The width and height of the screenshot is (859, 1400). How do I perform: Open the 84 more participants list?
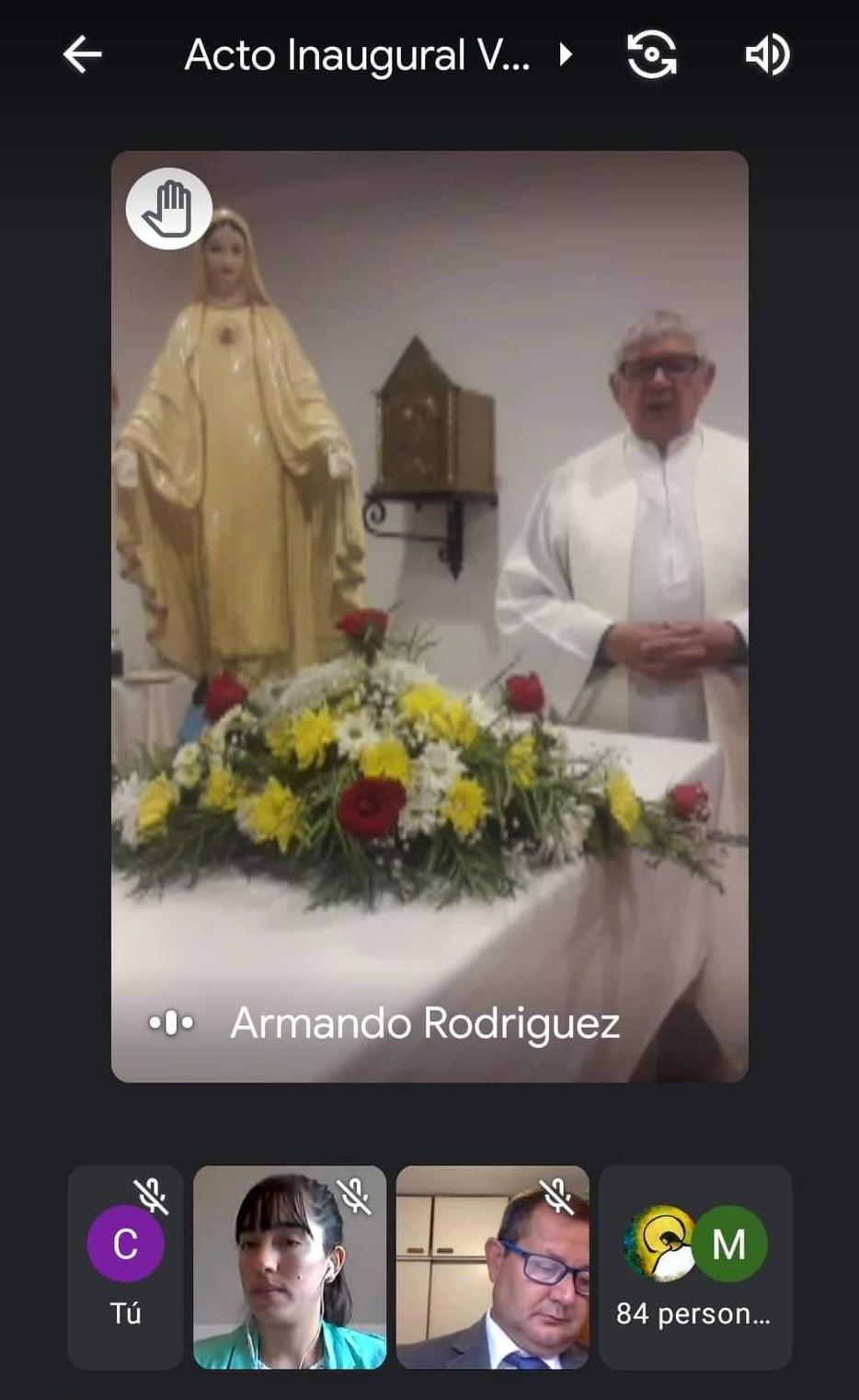coord(695,1267)
